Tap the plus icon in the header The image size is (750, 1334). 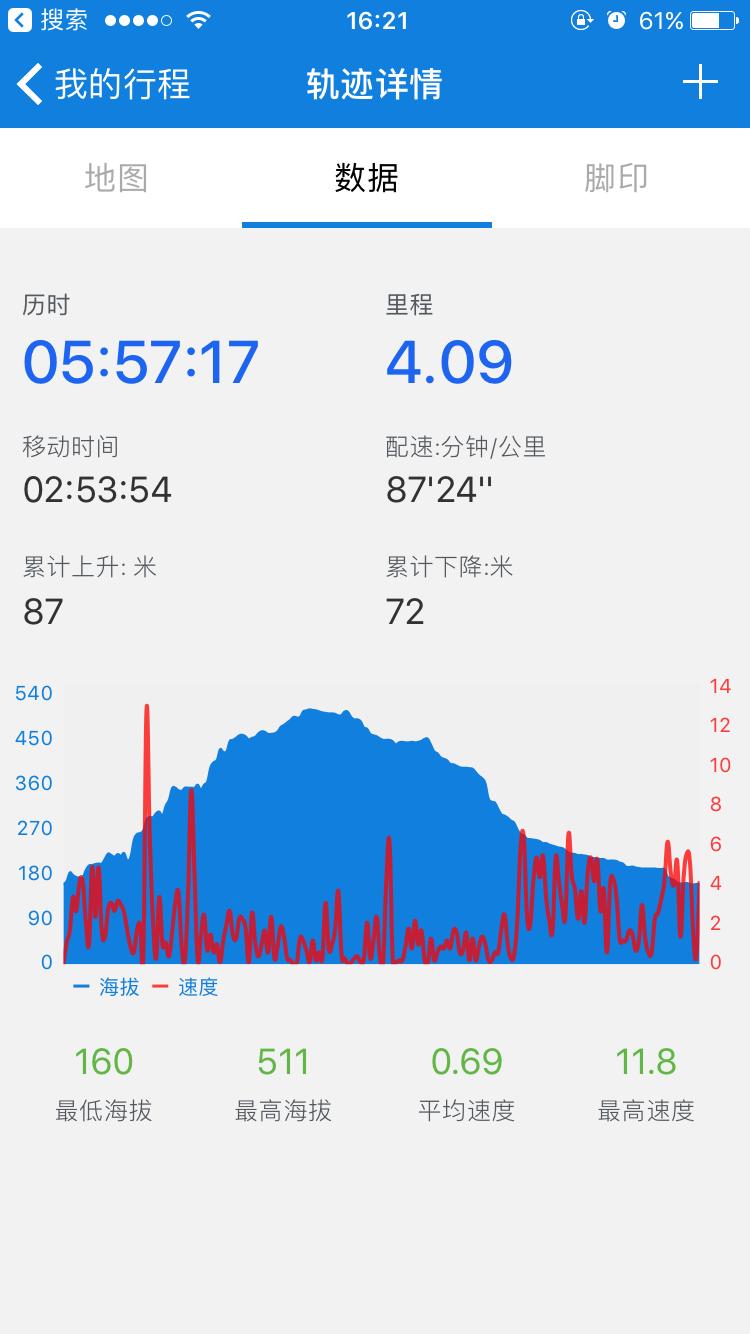click(700, 83)
